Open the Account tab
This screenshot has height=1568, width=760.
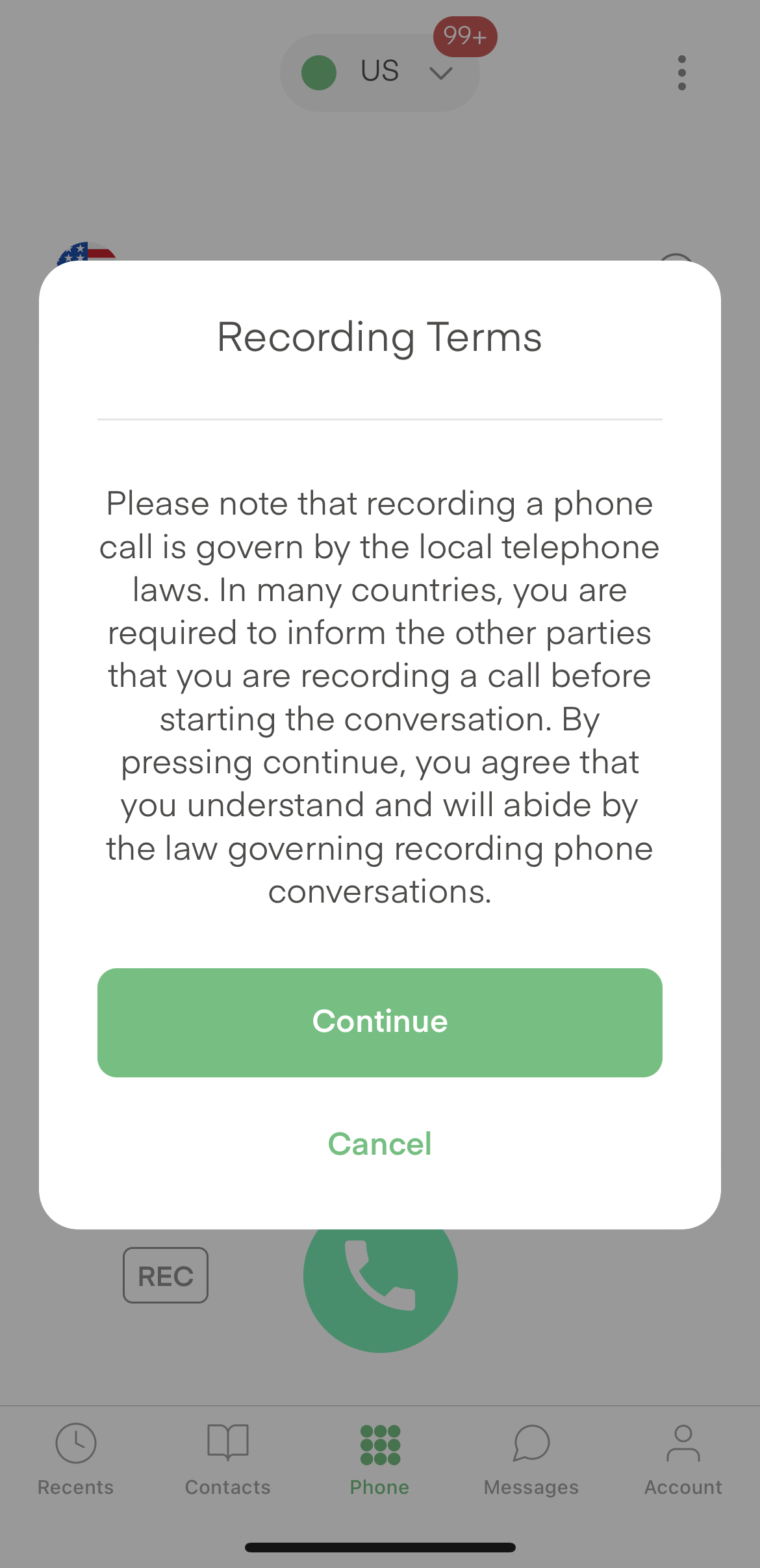click(x=683, y=1458)
